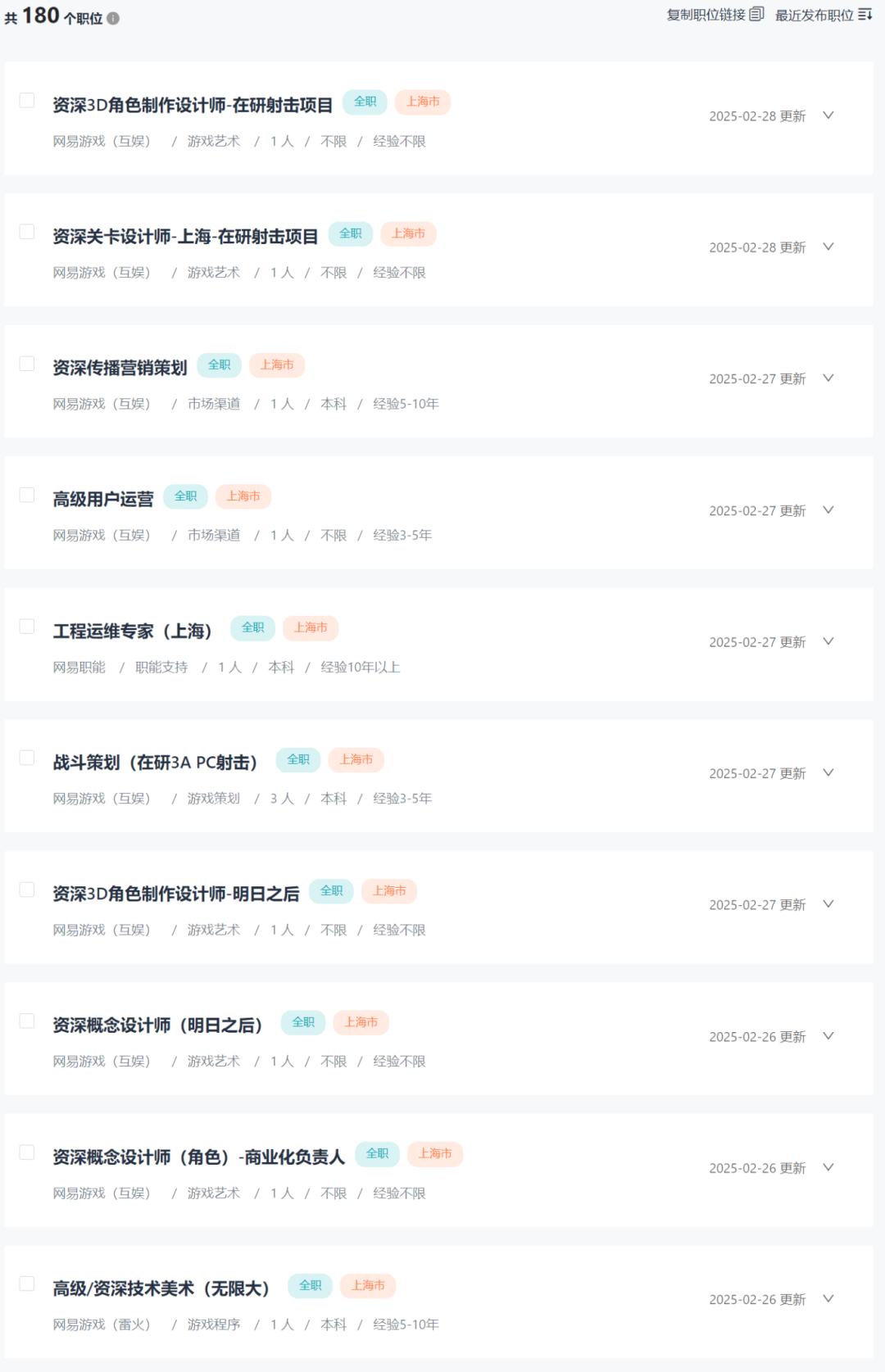
Task: Open the 高级/资深技术美术(无限大) position
Action: click(161, 1288)
